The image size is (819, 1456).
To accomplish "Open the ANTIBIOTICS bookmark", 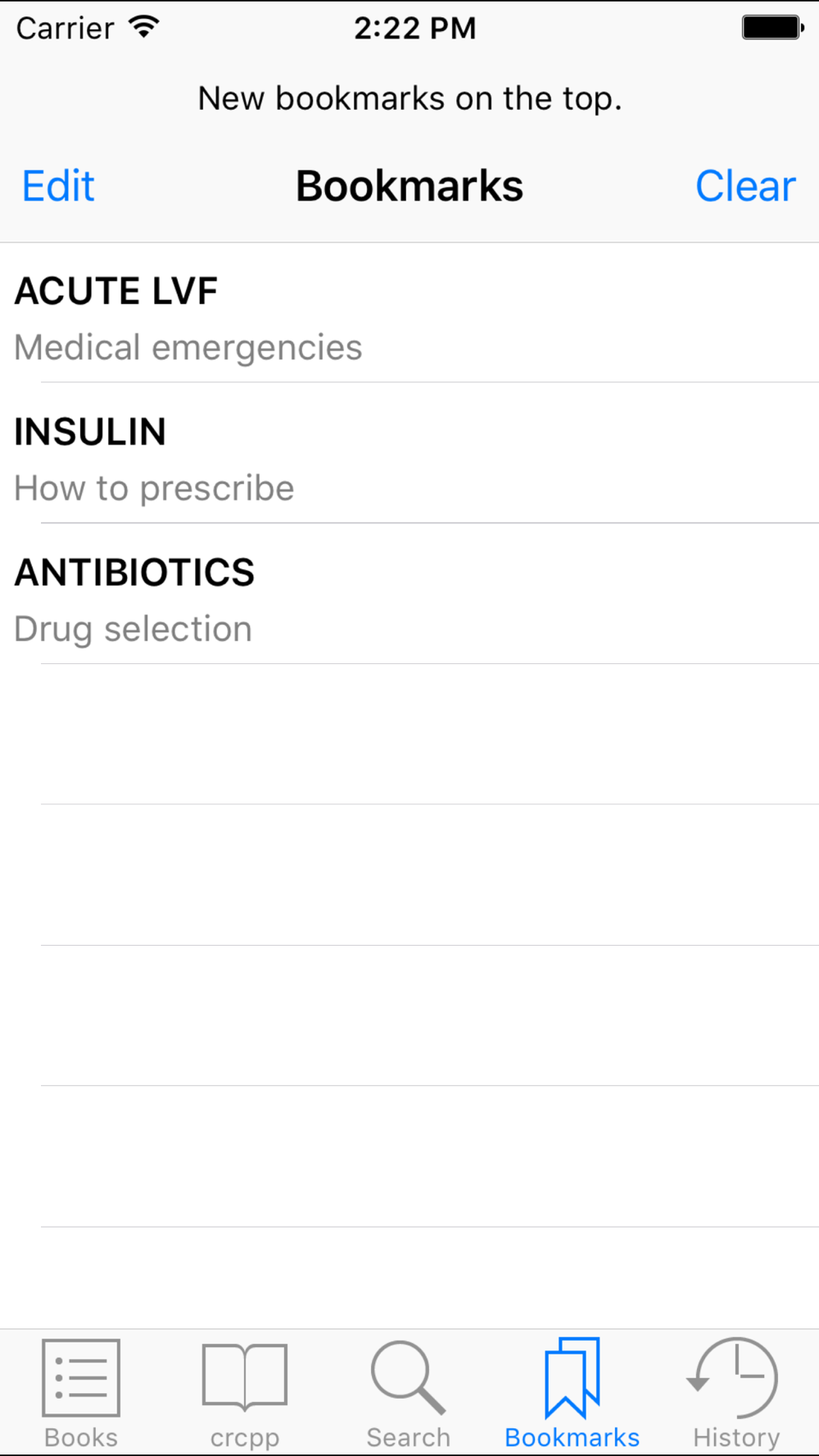I will [x=409, y=594].
